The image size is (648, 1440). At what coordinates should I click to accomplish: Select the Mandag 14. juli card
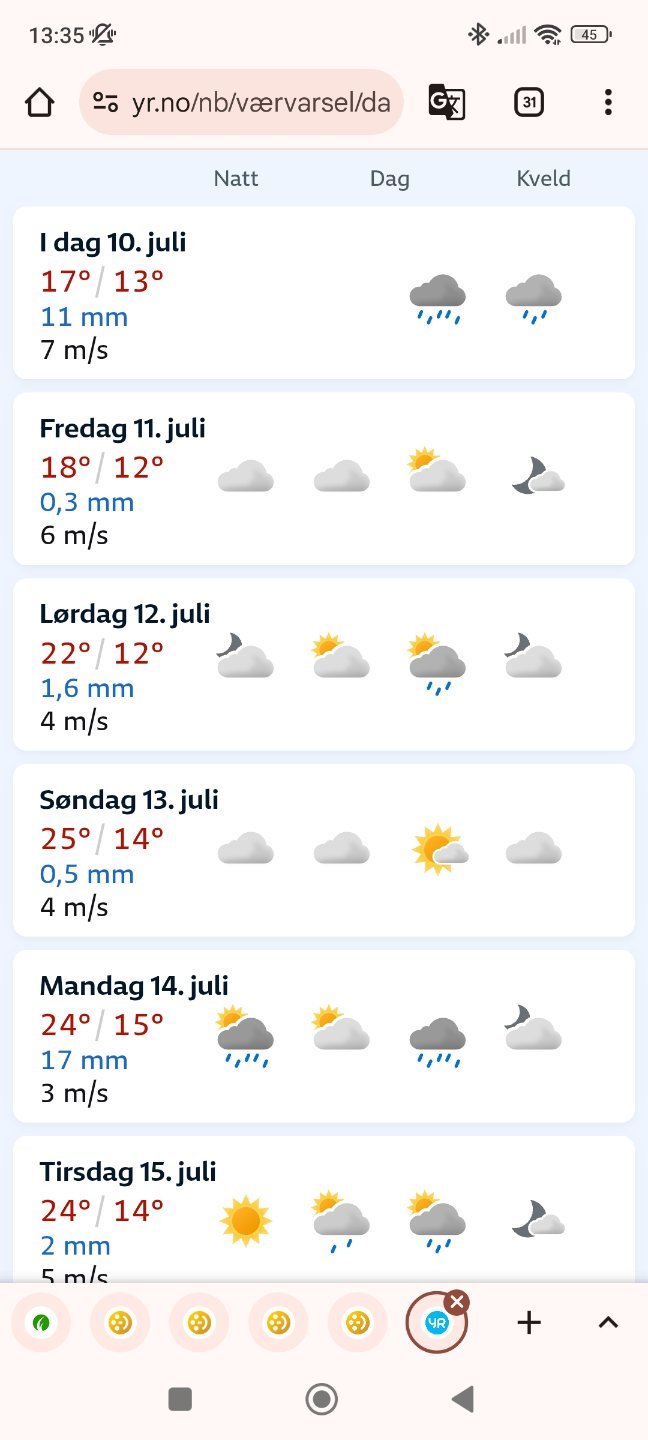323,1037
